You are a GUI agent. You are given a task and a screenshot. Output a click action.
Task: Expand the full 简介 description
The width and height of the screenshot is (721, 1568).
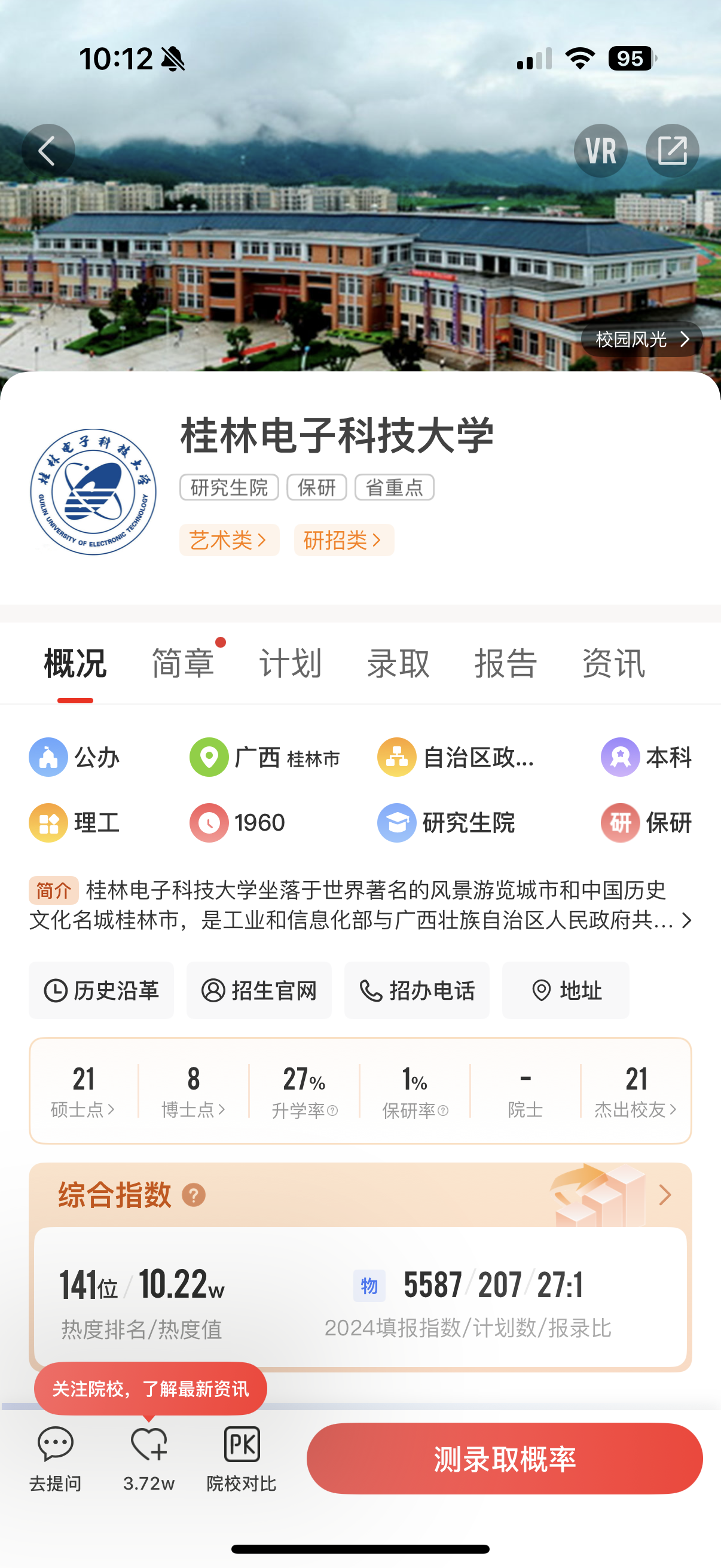[686, 920]
